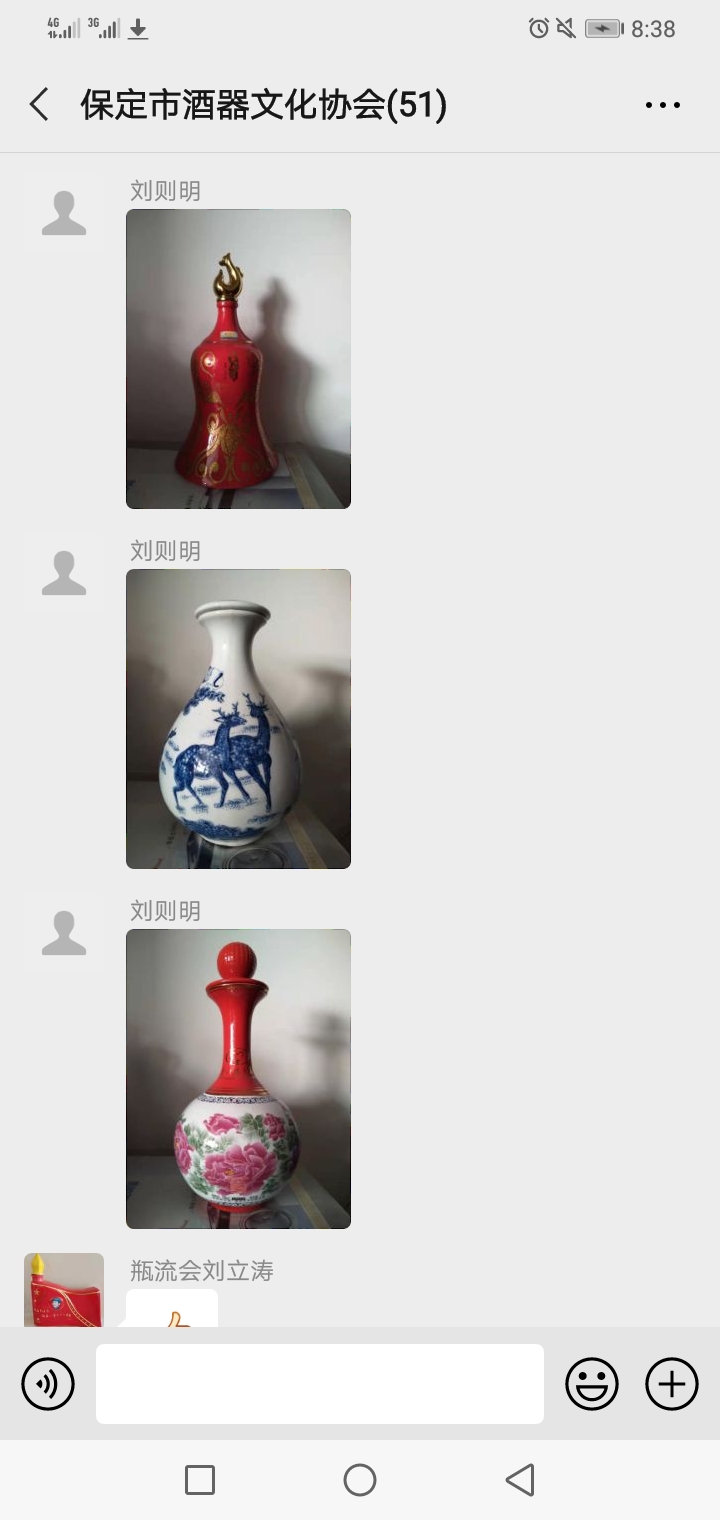The width and height of the screenshot is (720, 1520).
Task: Go back from the group chat
Action: (x=39, y=105)
